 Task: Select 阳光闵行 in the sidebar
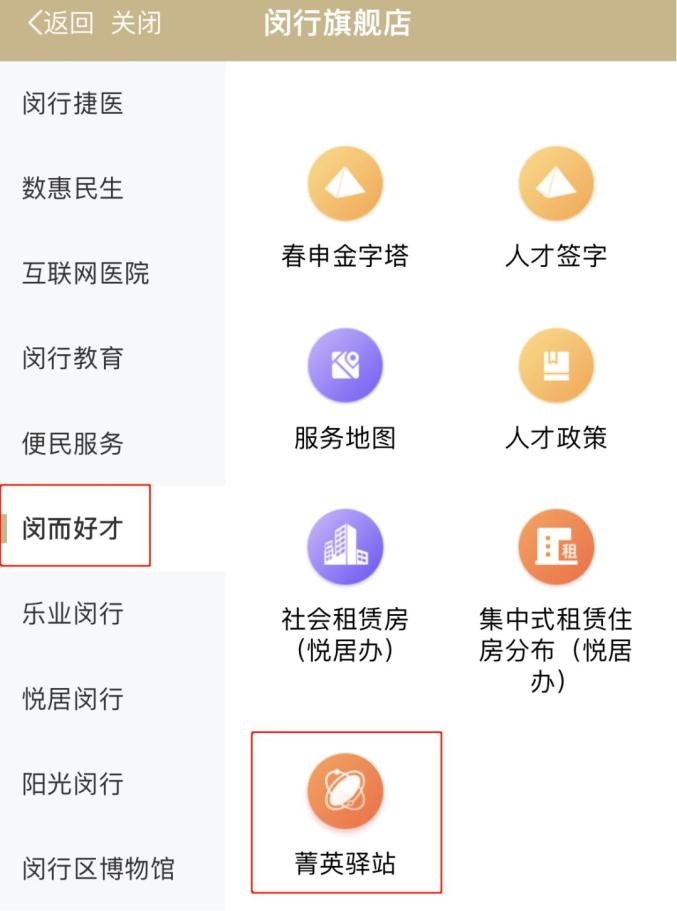click(73, 783)
